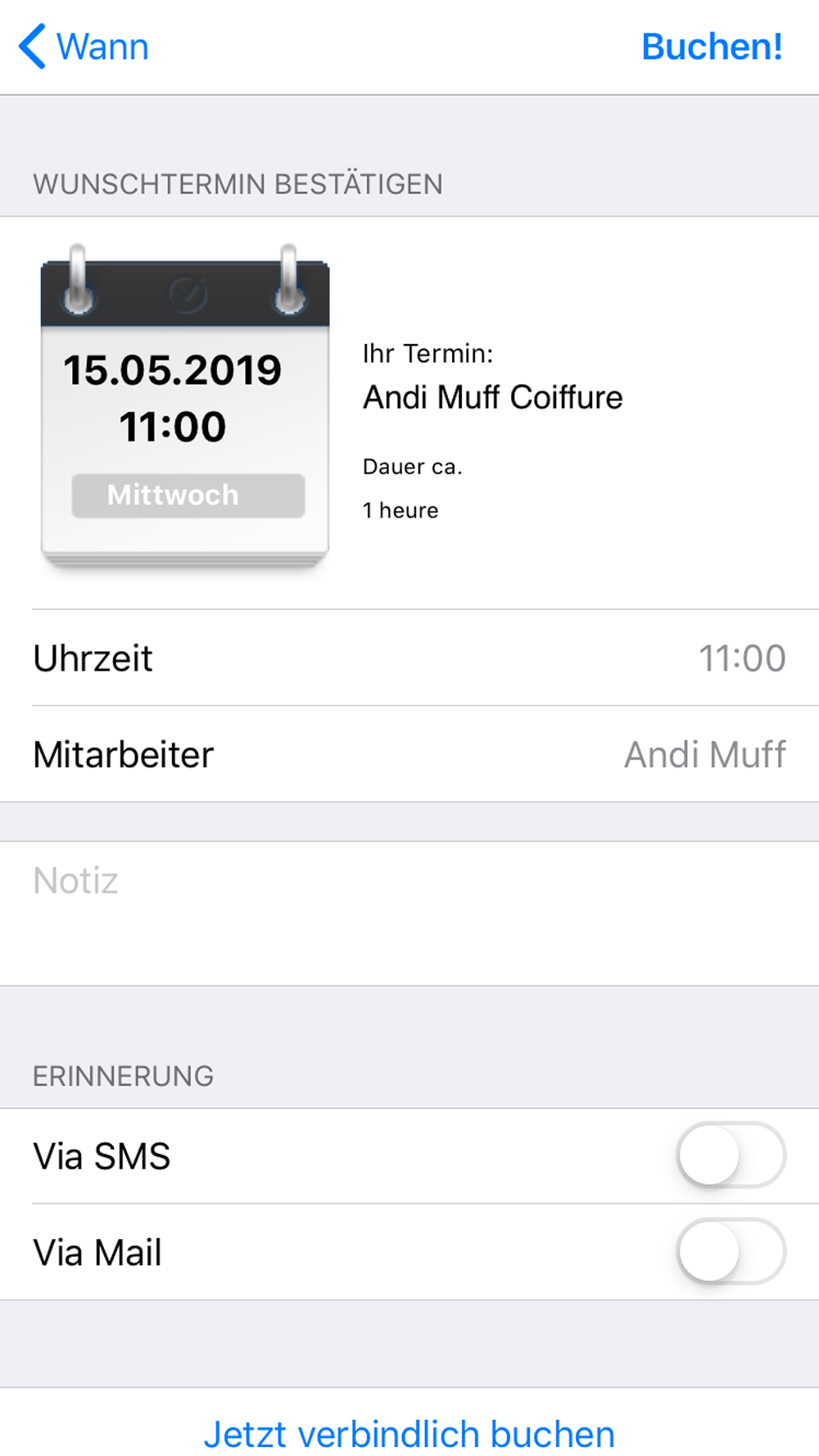This screenshot has height=1456, width=819.
Task: Toggle the Via Mail reminder switch
Action: pos(731,1251)
